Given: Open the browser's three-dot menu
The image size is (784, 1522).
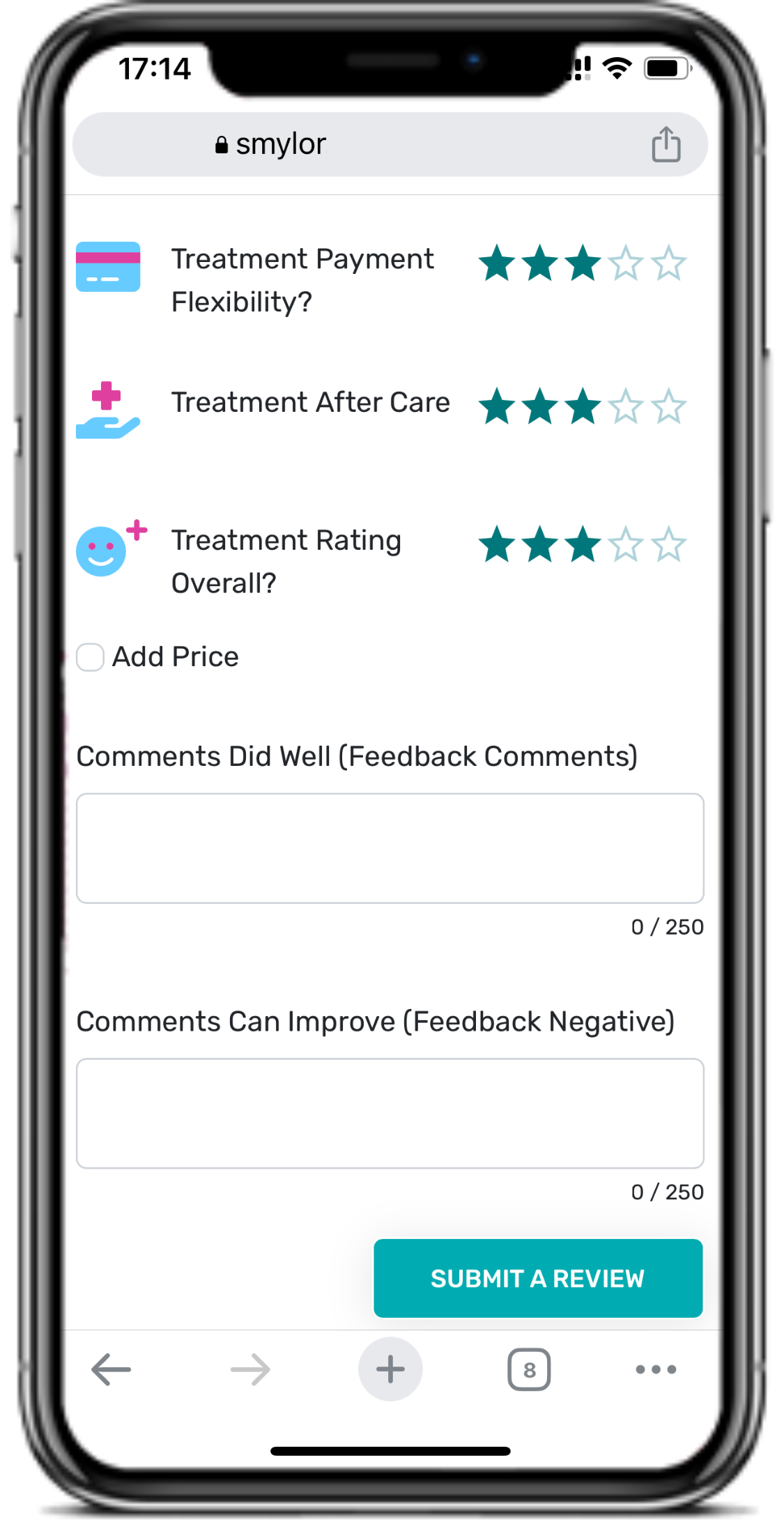Looking at the screenshot, I should pyautogui.click(x=656, y=1369).
